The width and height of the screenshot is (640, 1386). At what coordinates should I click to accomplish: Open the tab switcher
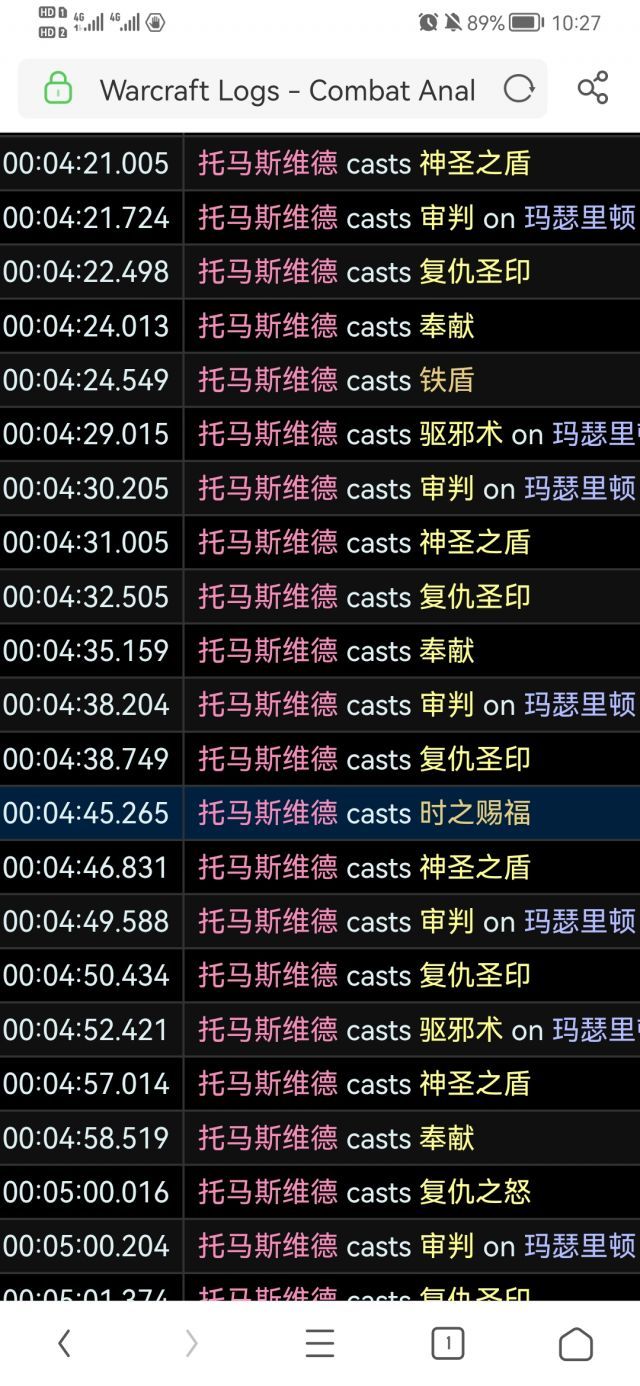[x=447, y=1344]
